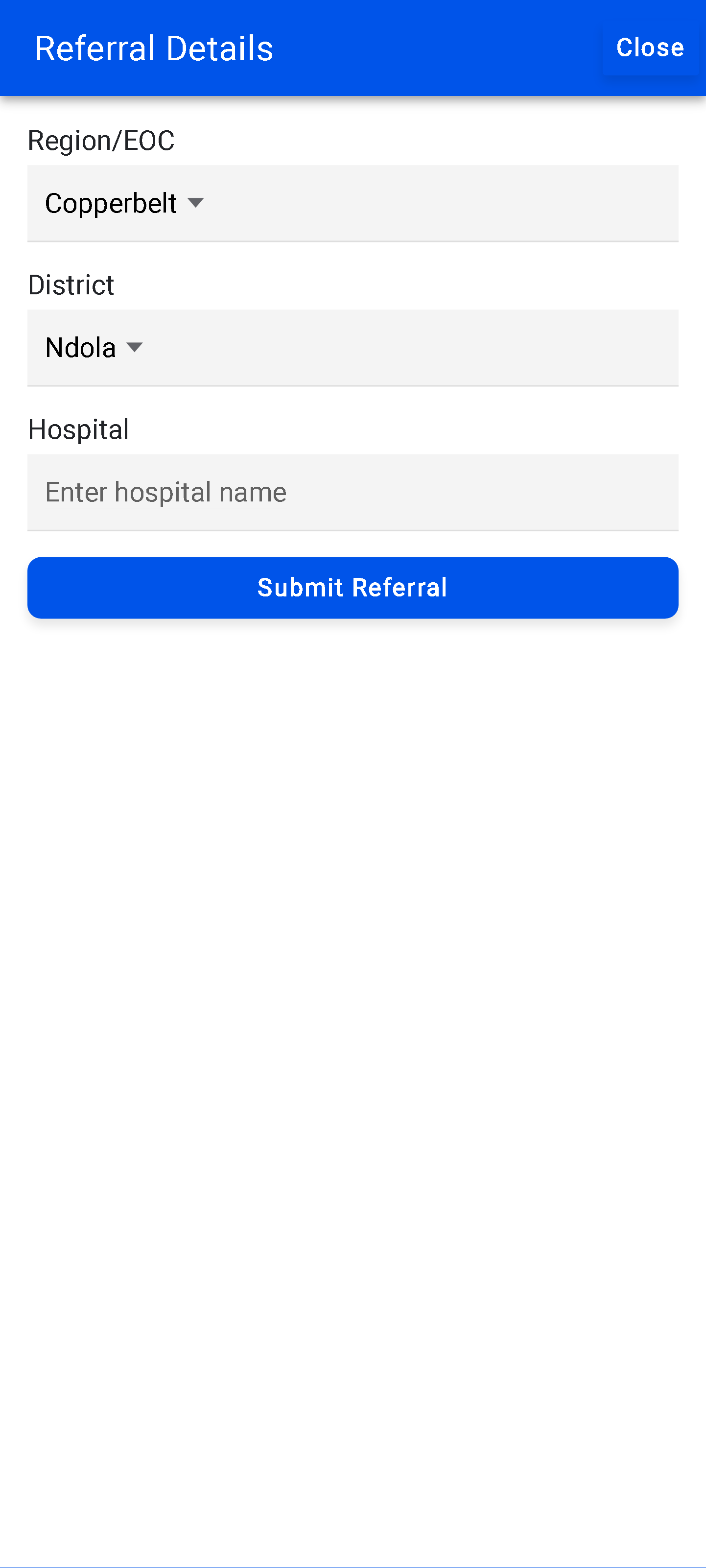706x1568 pixels.
Task: Click the Submit Referral label text
Action: tap(353, 587)
